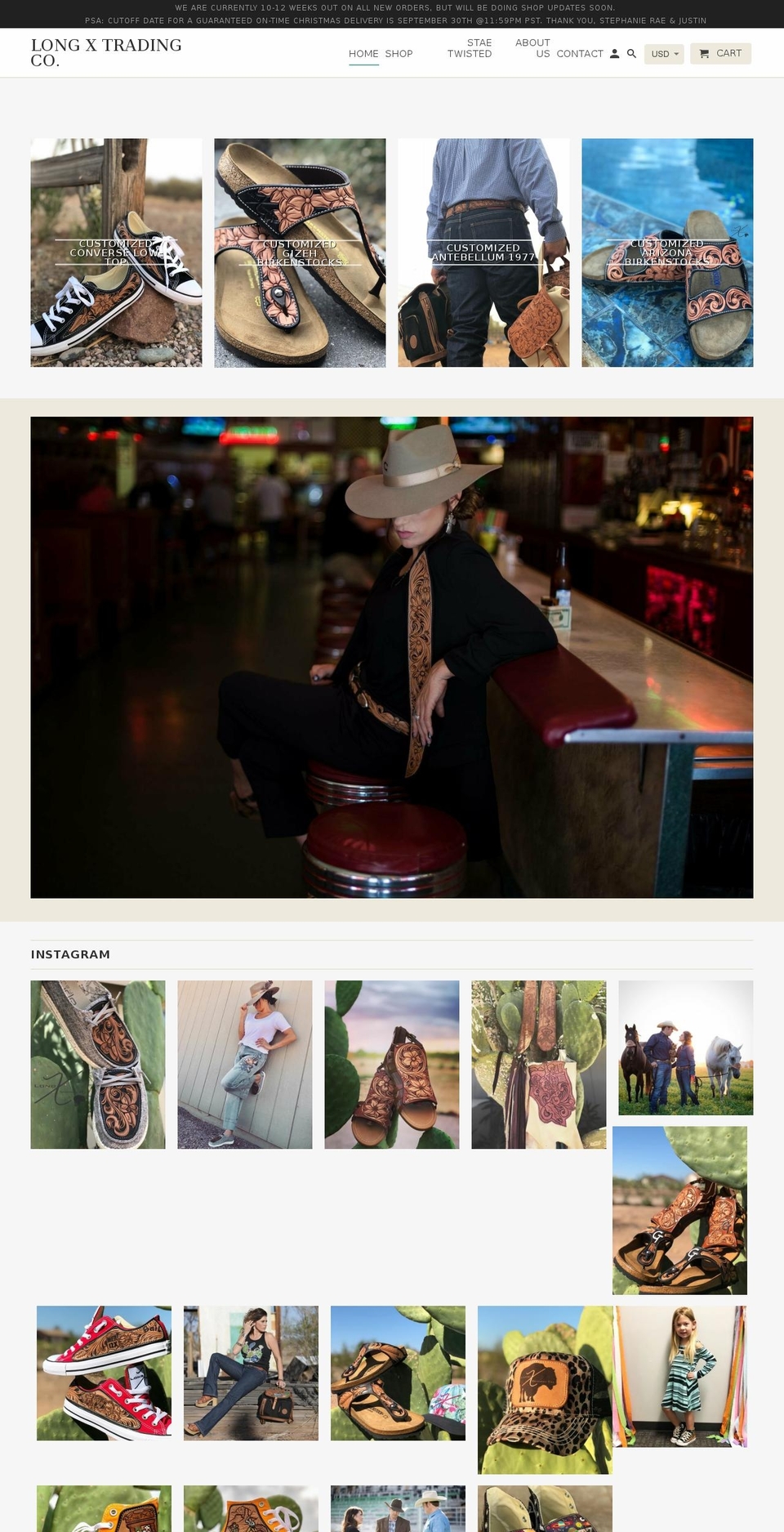Open Instagram photo of girl in striped dress
The width and height of the screenshot is (784, 1532).
(680, 1376)
